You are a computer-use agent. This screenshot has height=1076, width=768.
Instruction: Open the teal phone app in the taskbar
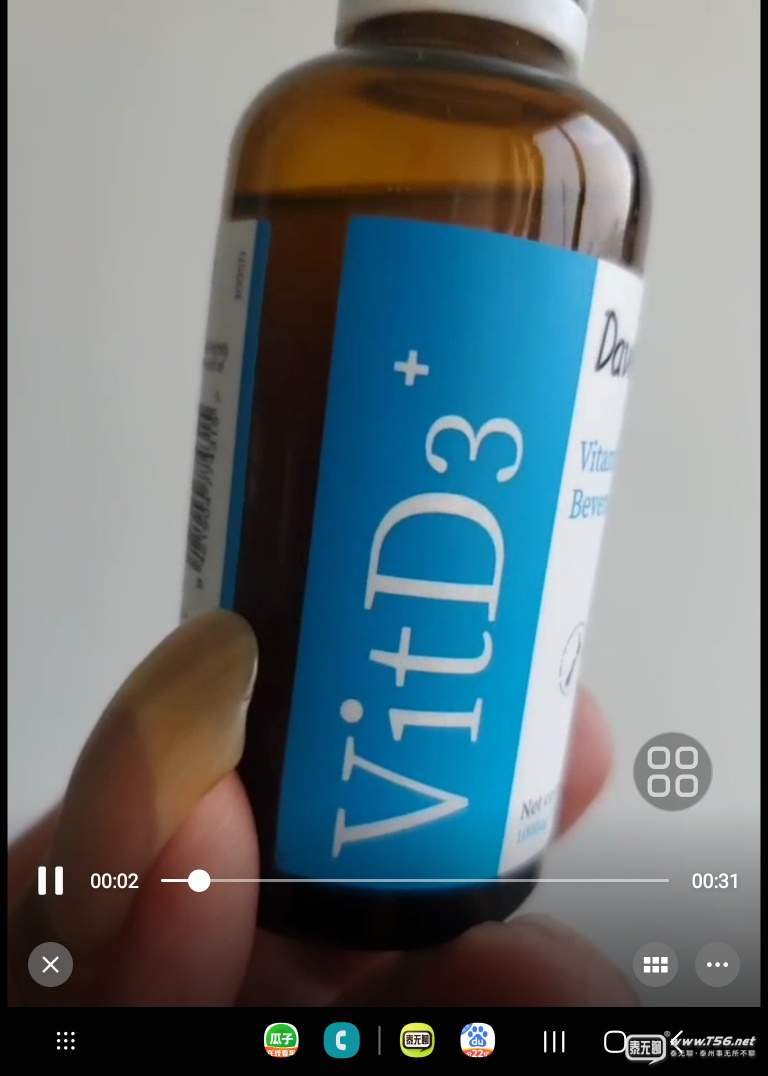click(341, 1041)
